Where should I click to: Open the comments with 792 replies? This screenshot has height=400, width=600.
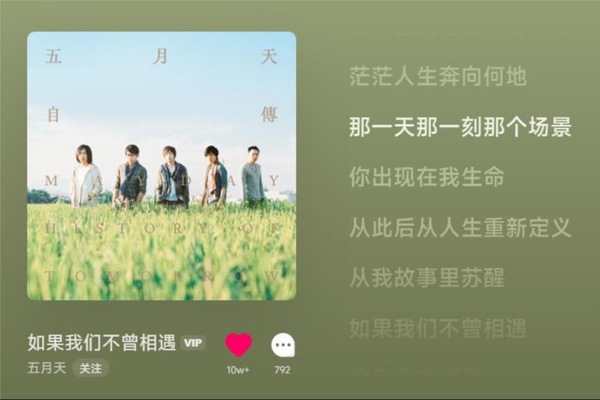pyautogui.click(x=283, y=345)
